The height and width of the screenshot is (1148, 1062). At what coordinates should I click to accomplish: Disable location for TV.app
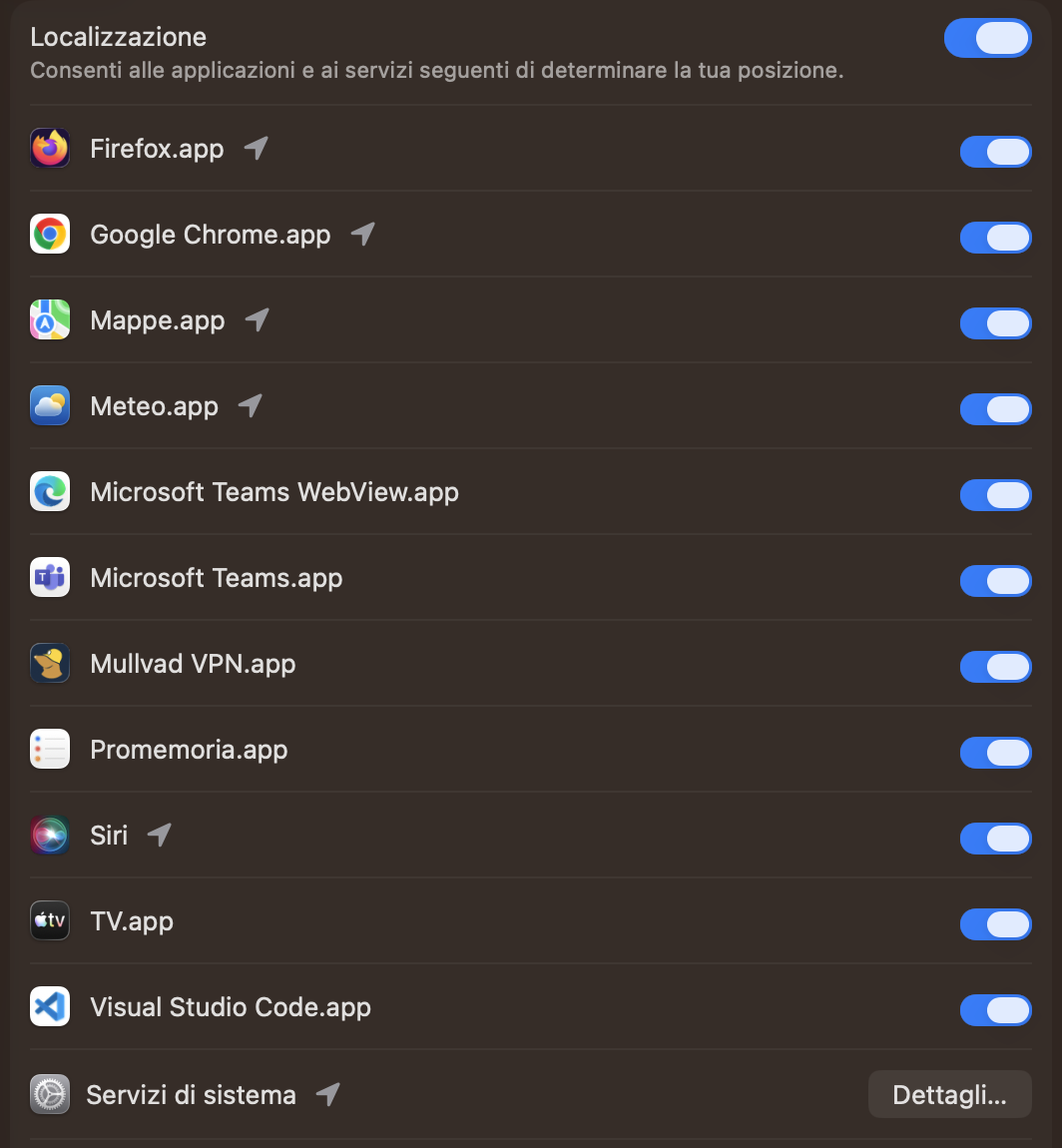(x=995, y=924)
